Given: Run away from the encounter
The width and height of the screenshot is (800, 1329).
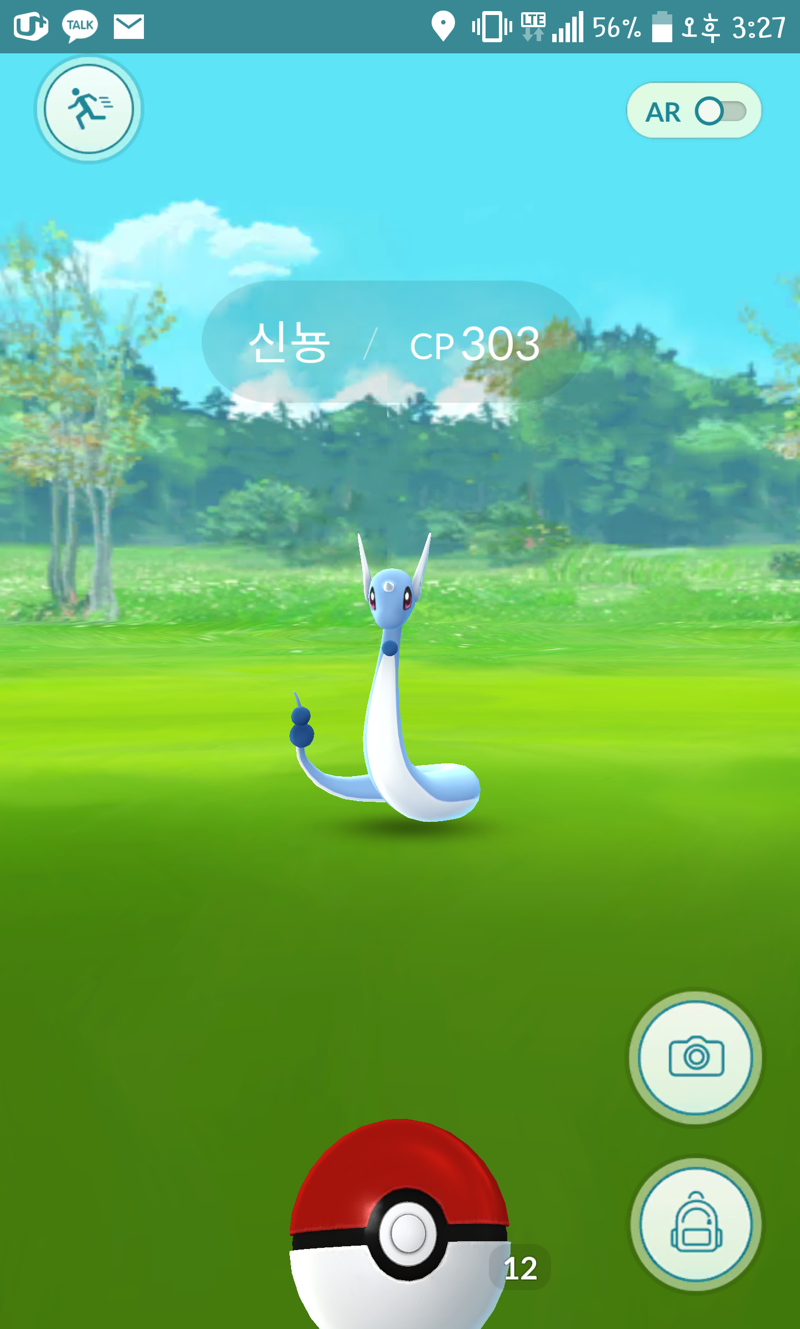Looking at the screenshot, I should pyautogui.click(x=89, y=108).
